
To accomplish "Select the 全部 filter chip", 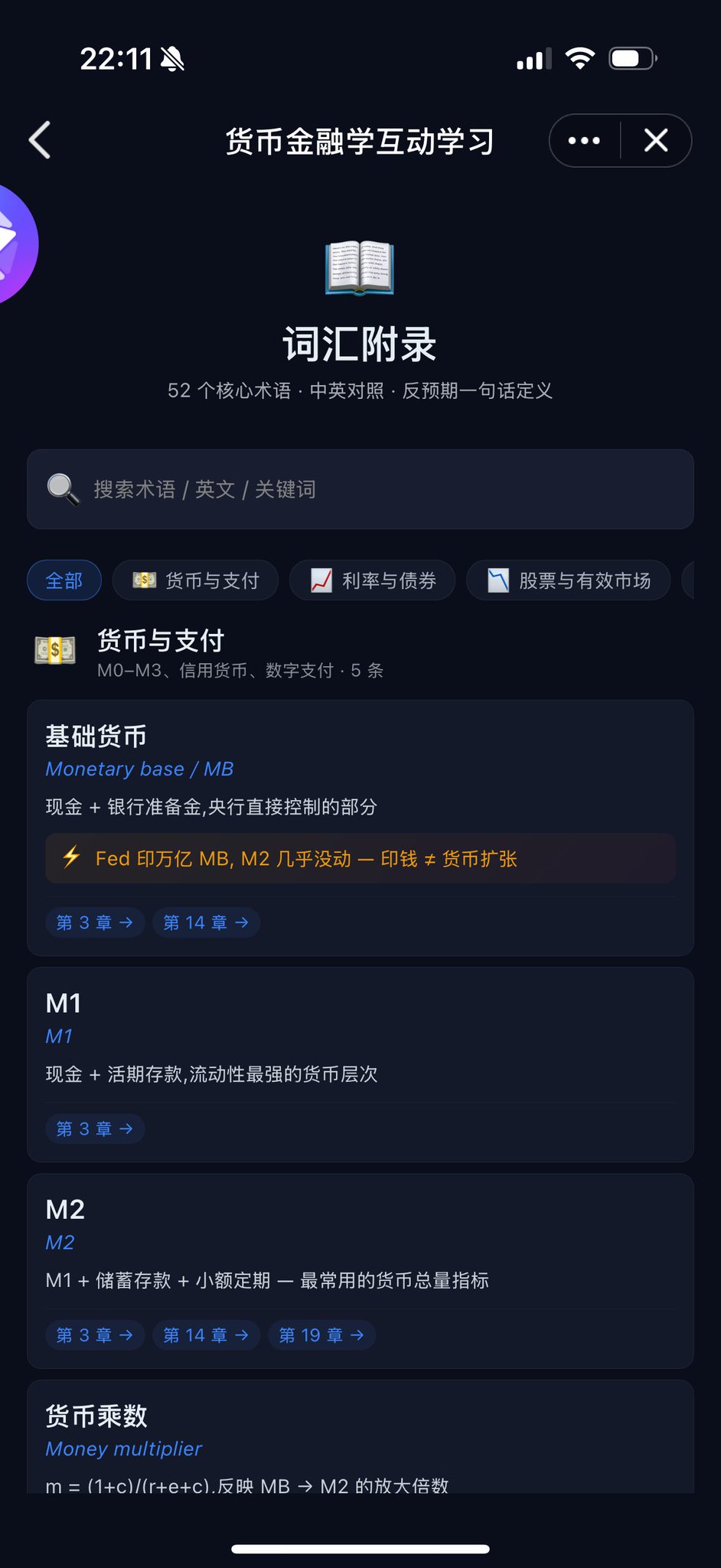I will (x=64, y=581).
